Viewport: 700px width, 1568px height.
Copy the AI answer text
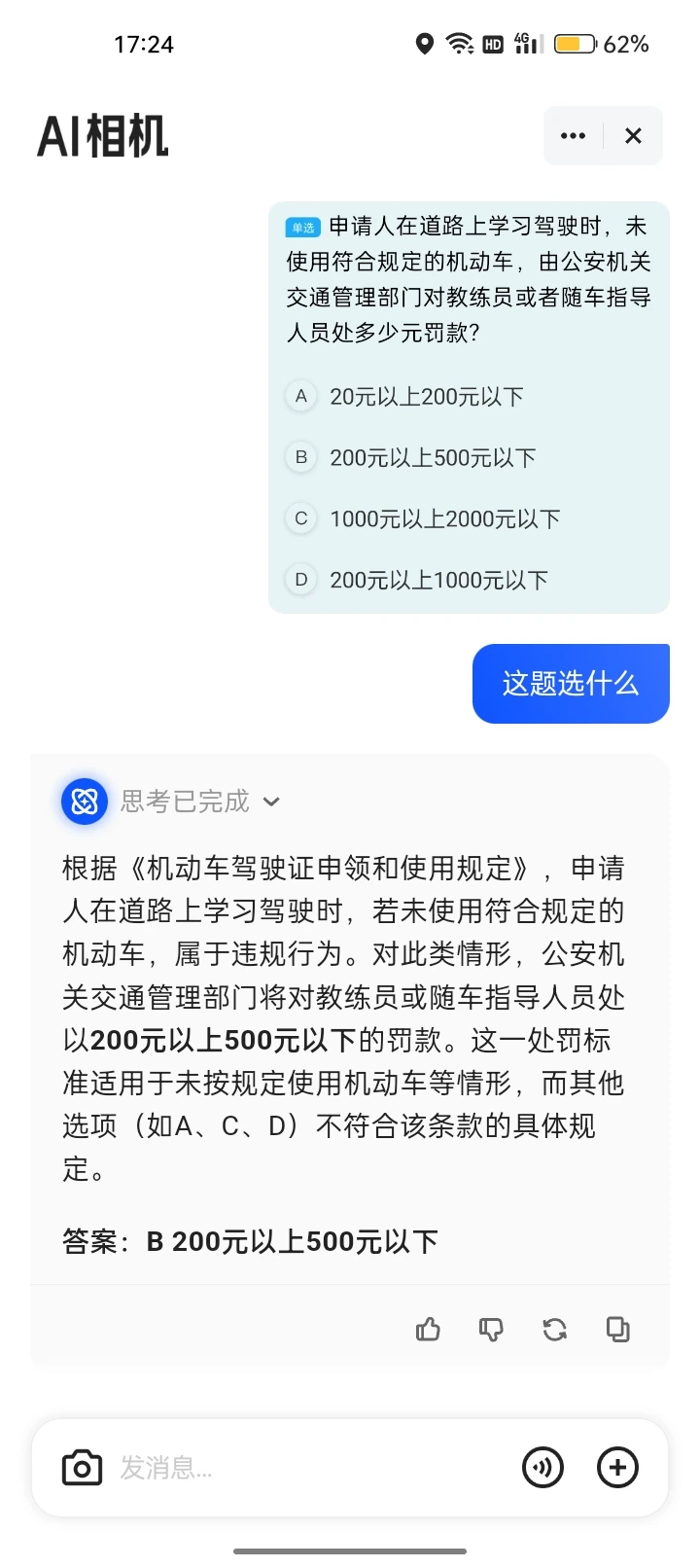617,1330
